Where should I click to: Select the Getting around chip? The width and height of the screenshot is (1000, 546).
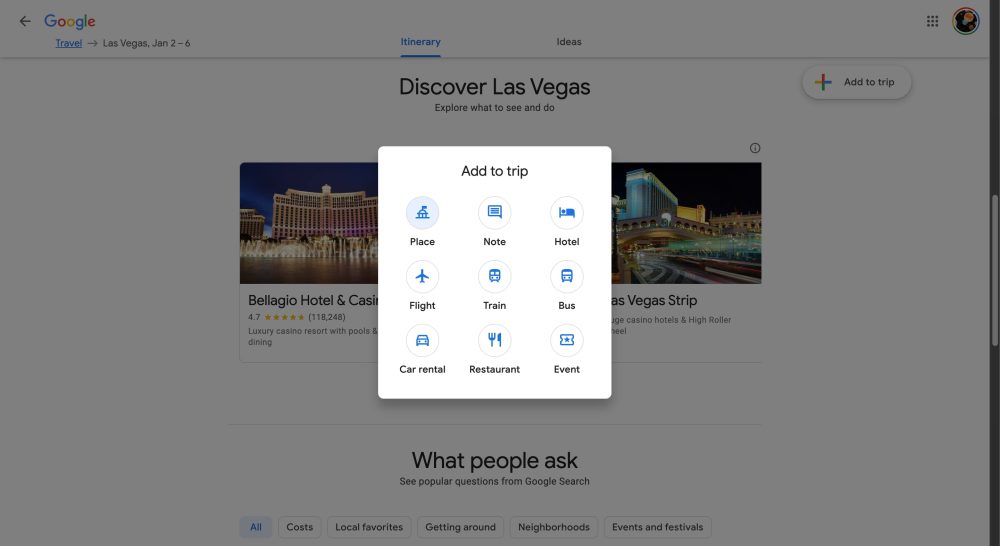461,527
